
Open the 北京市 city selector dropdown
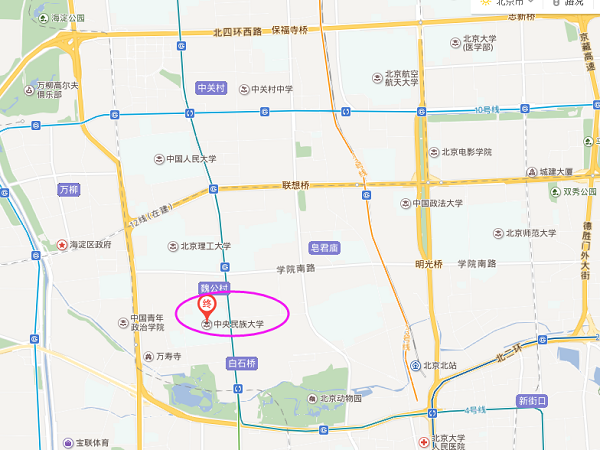click(x=511, y=4)
